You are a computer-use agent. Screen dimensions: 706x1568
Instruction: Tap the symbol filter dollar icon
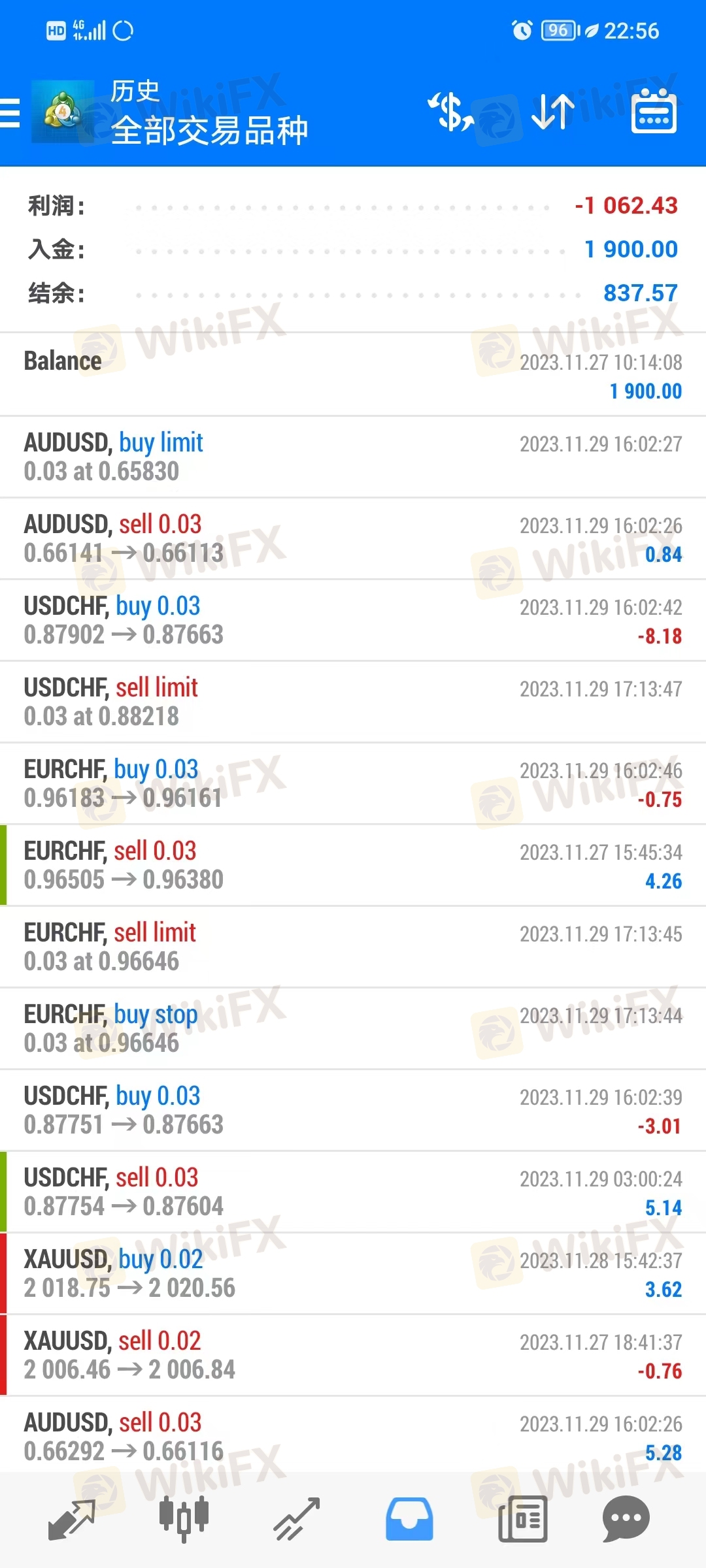450,112
